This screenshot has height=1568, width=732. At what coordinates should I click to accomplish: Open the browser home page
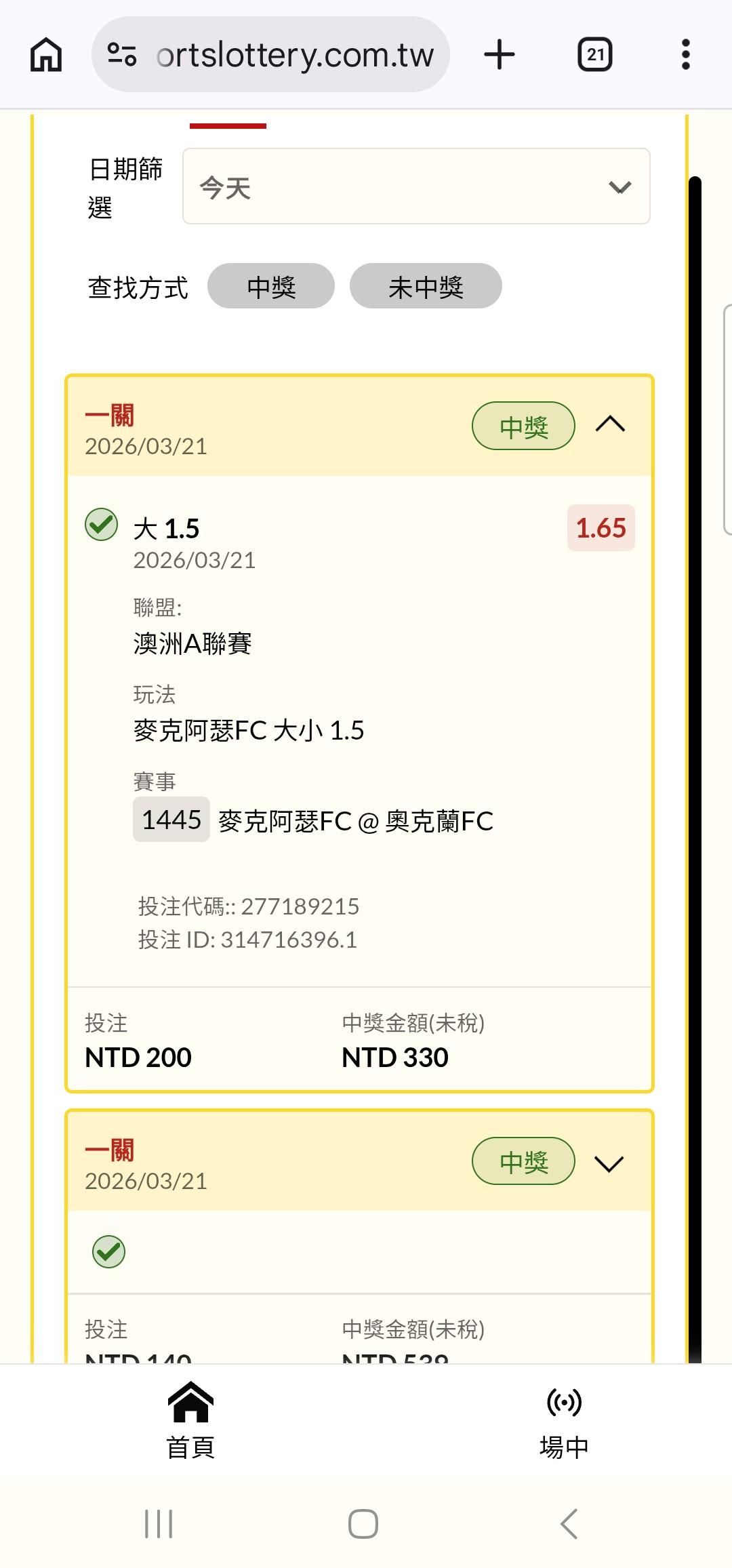click(46, 54)
